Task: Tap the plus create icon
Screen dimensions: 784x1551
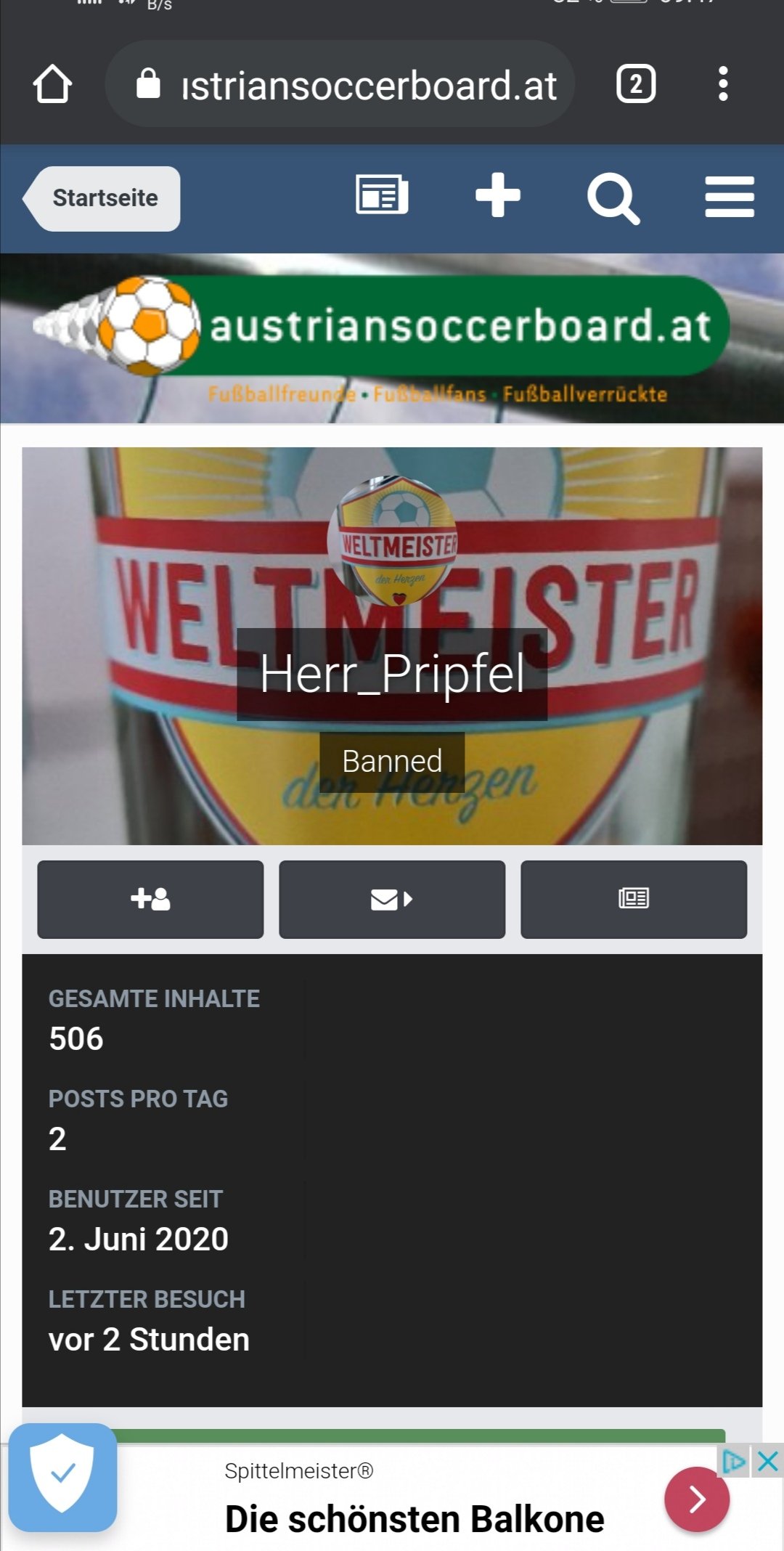Action: (498, 195)
